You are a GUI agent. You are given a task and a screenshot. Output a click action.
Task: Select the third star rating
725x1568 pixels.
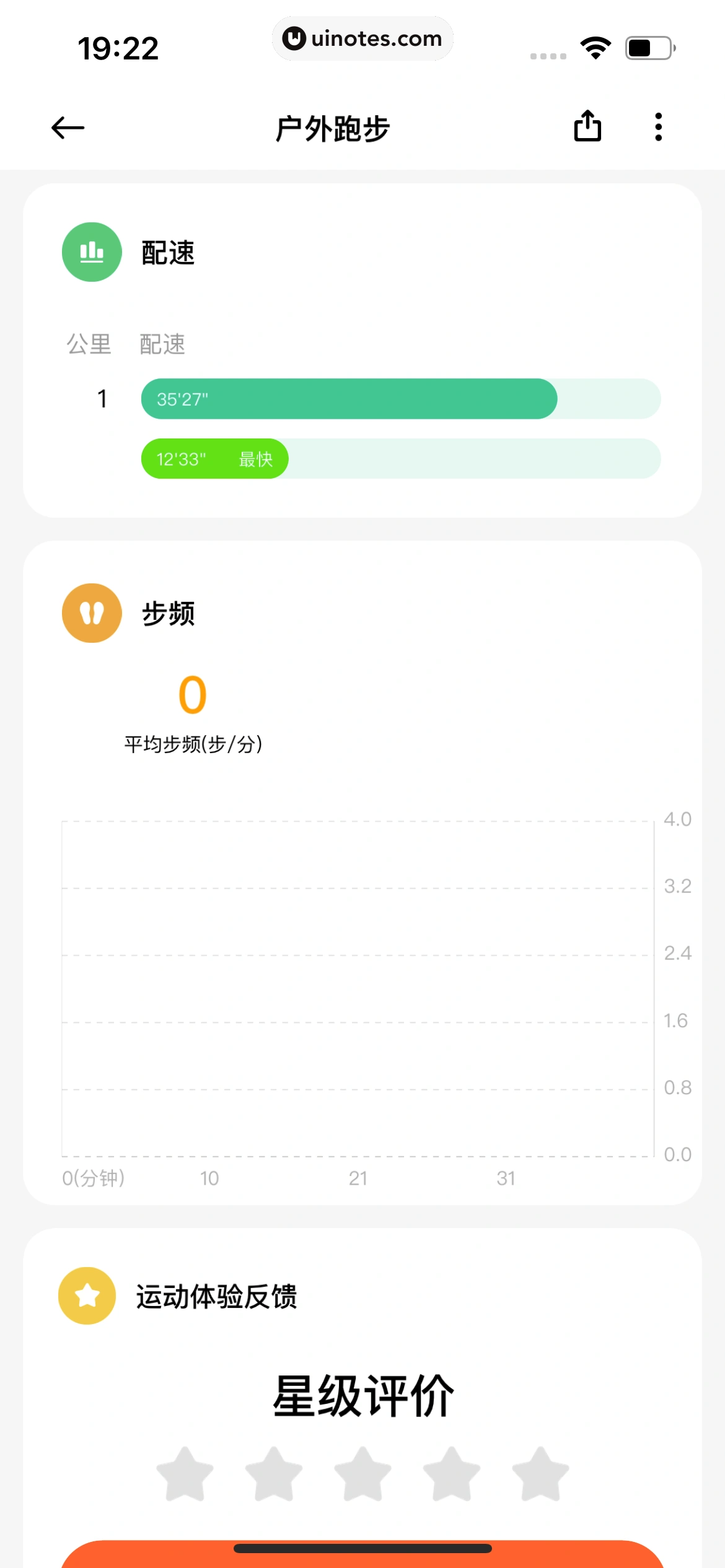coord(363,1474)
